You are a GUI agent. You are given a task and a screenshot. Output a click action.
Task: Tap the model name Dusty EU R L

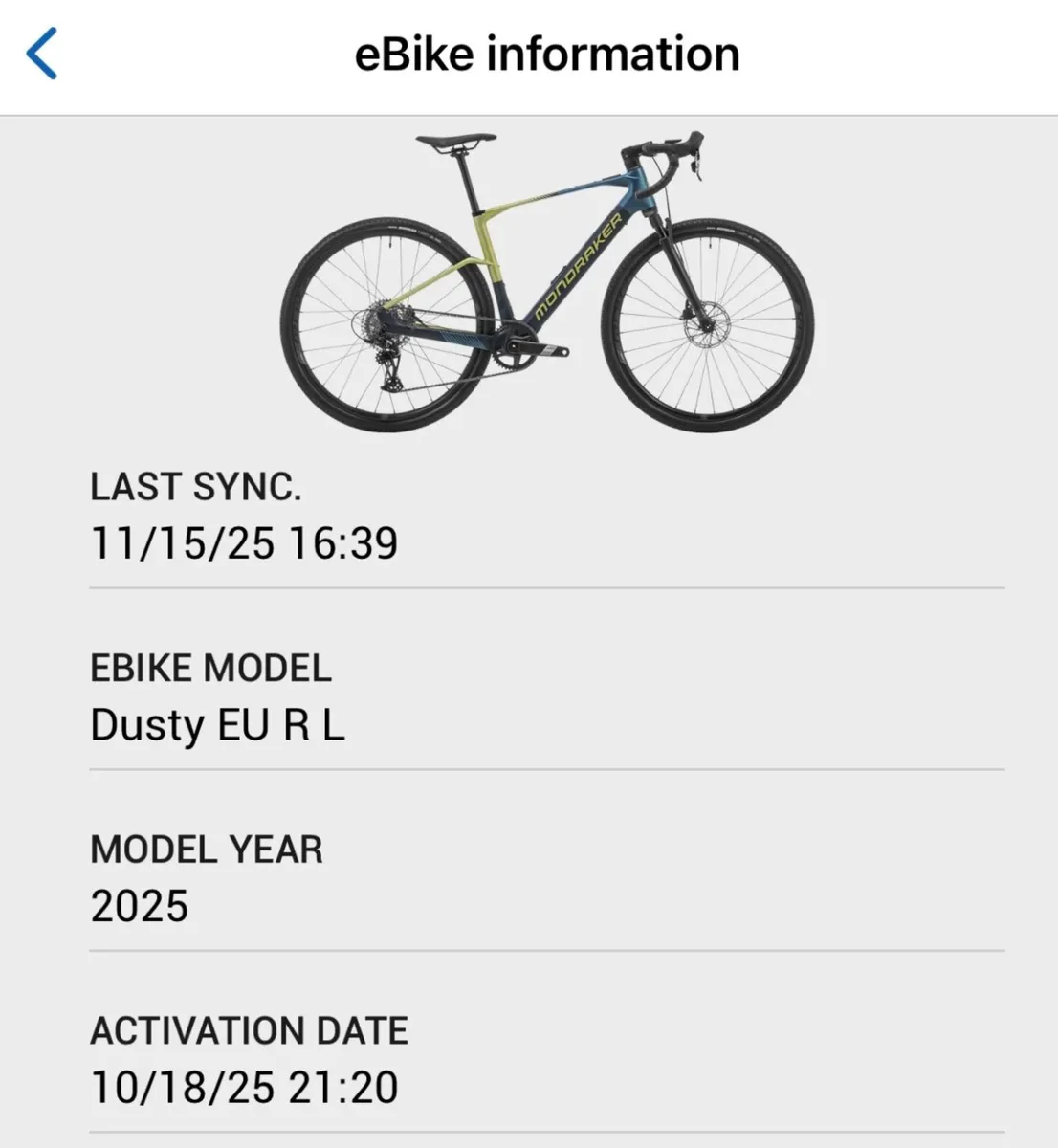tap(220, 724)
